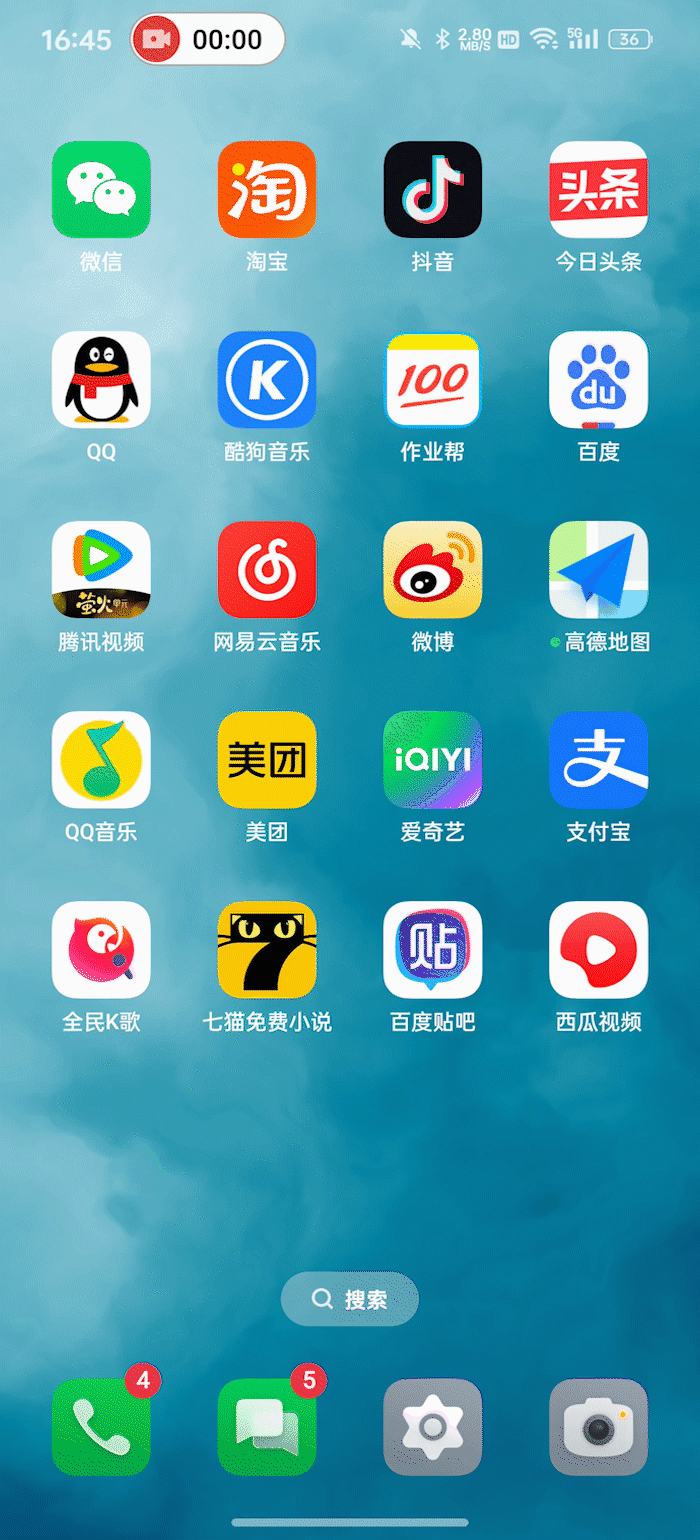Launch the QQ app

101,380
